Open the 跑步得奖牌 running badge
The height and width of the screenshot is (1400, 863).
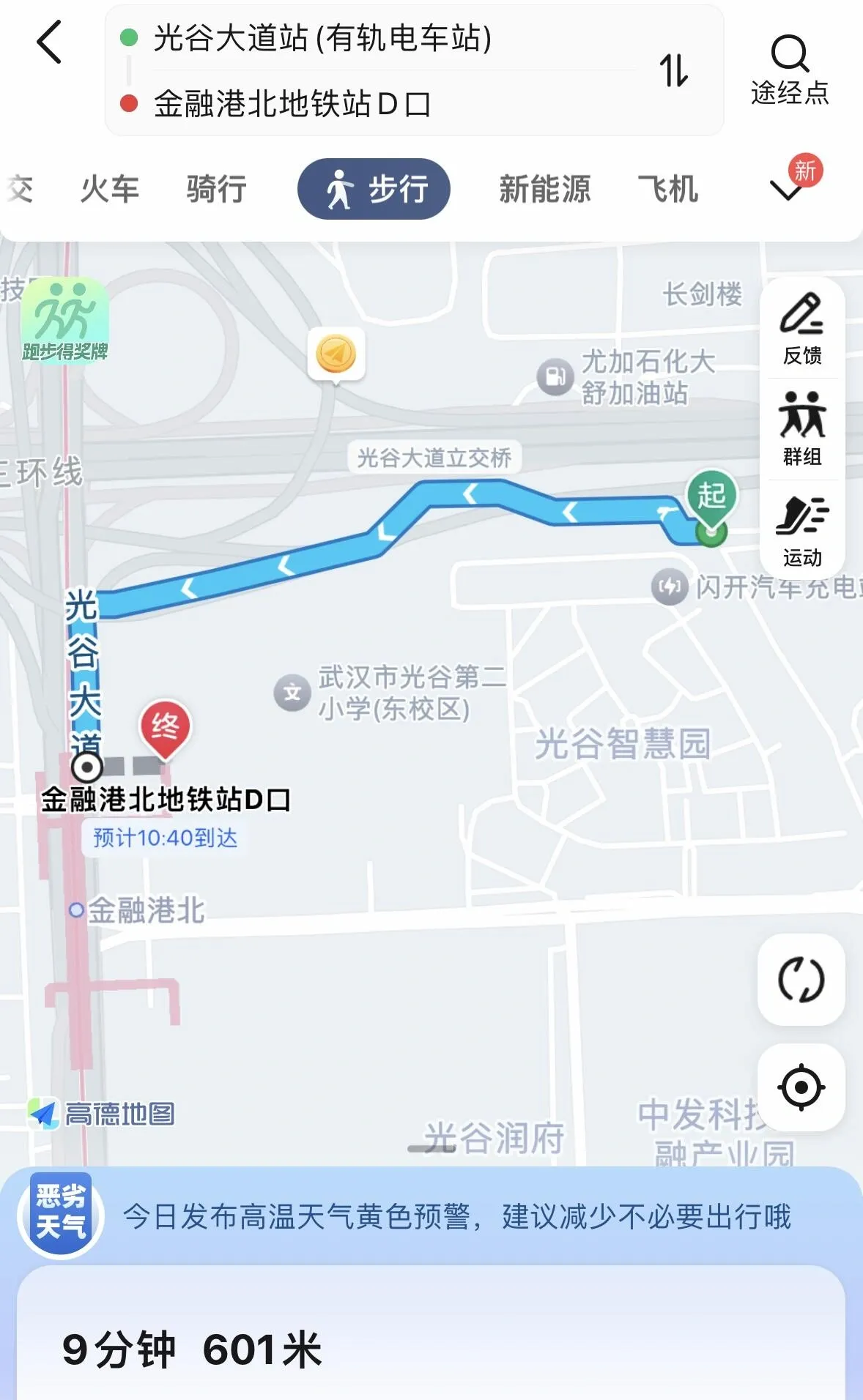coord(64,320)
